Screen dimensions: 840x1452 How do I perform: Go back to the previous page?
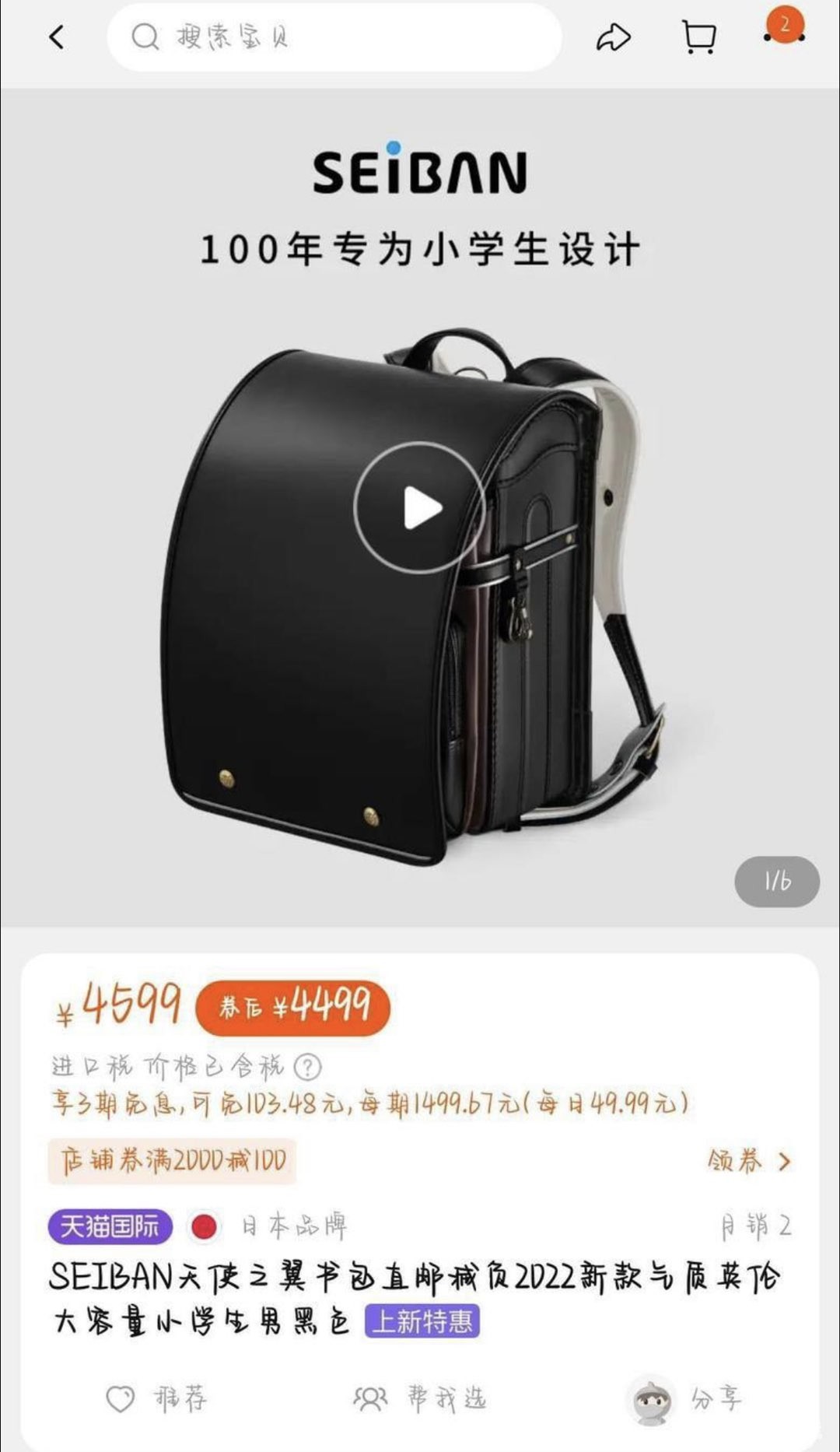point(57,37)
